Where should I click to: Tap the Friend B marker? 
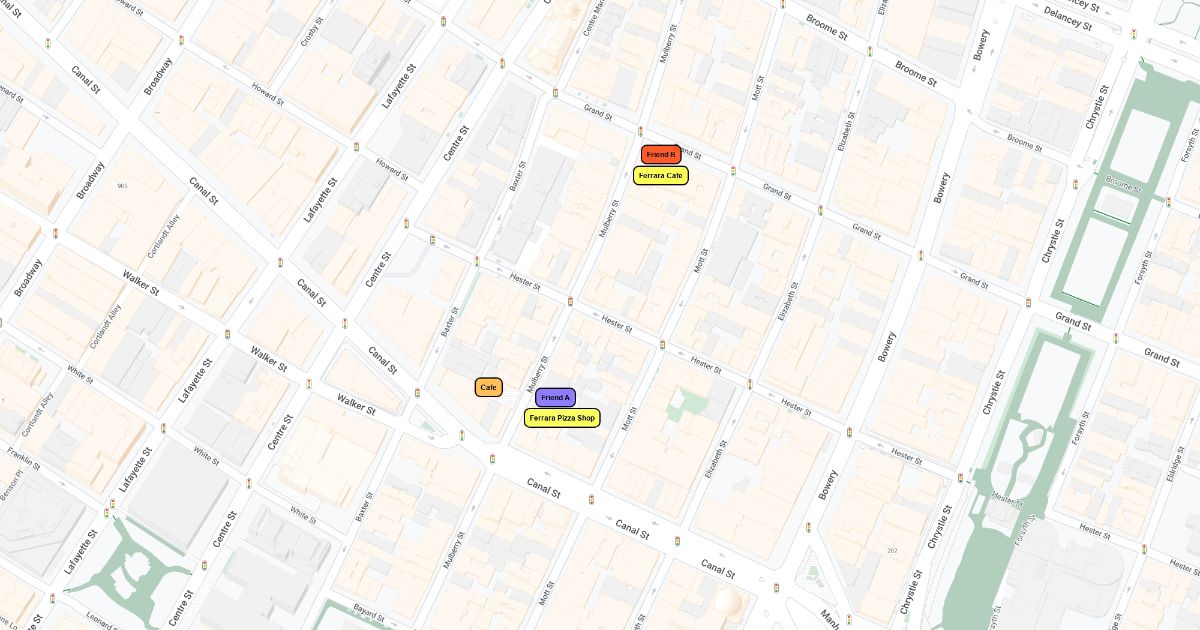point(660,155)
